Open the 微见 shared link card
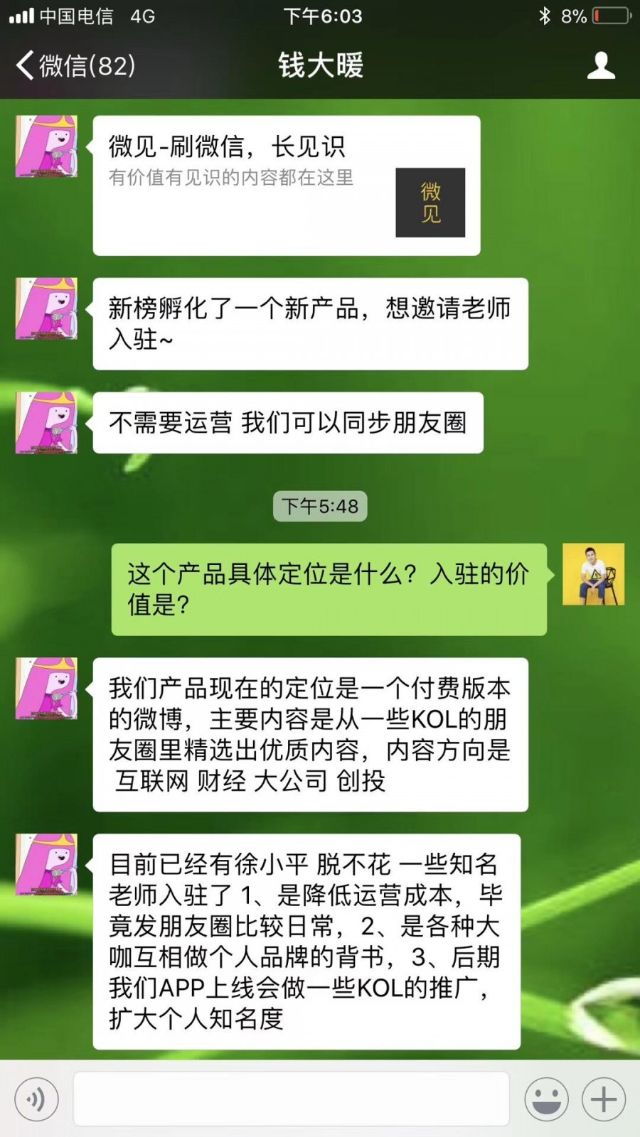Viewport: 640px width, 1137px height. coord(286,185)
